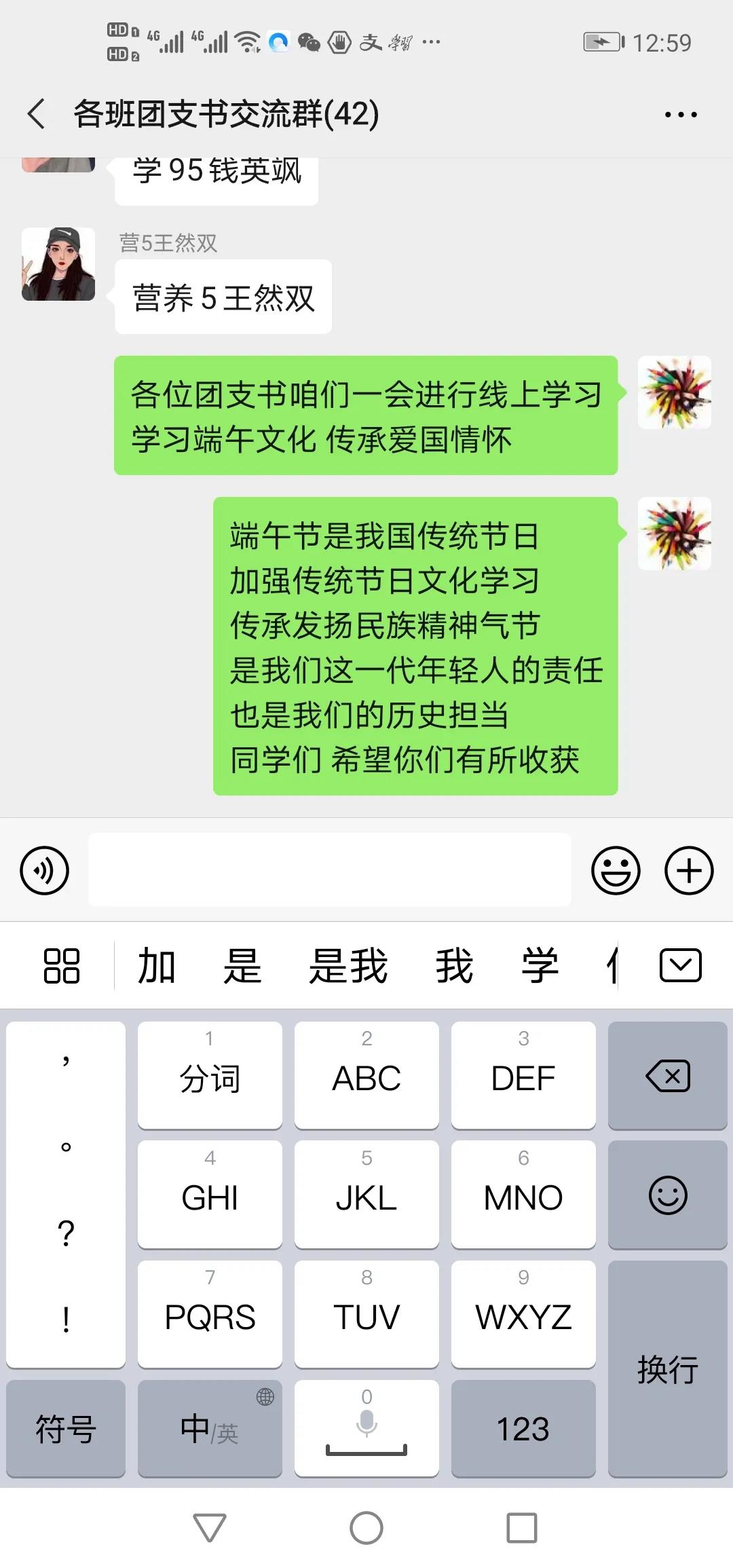
Task: Tap the 换行 newline key
Action: click(x=667, y=1368)
